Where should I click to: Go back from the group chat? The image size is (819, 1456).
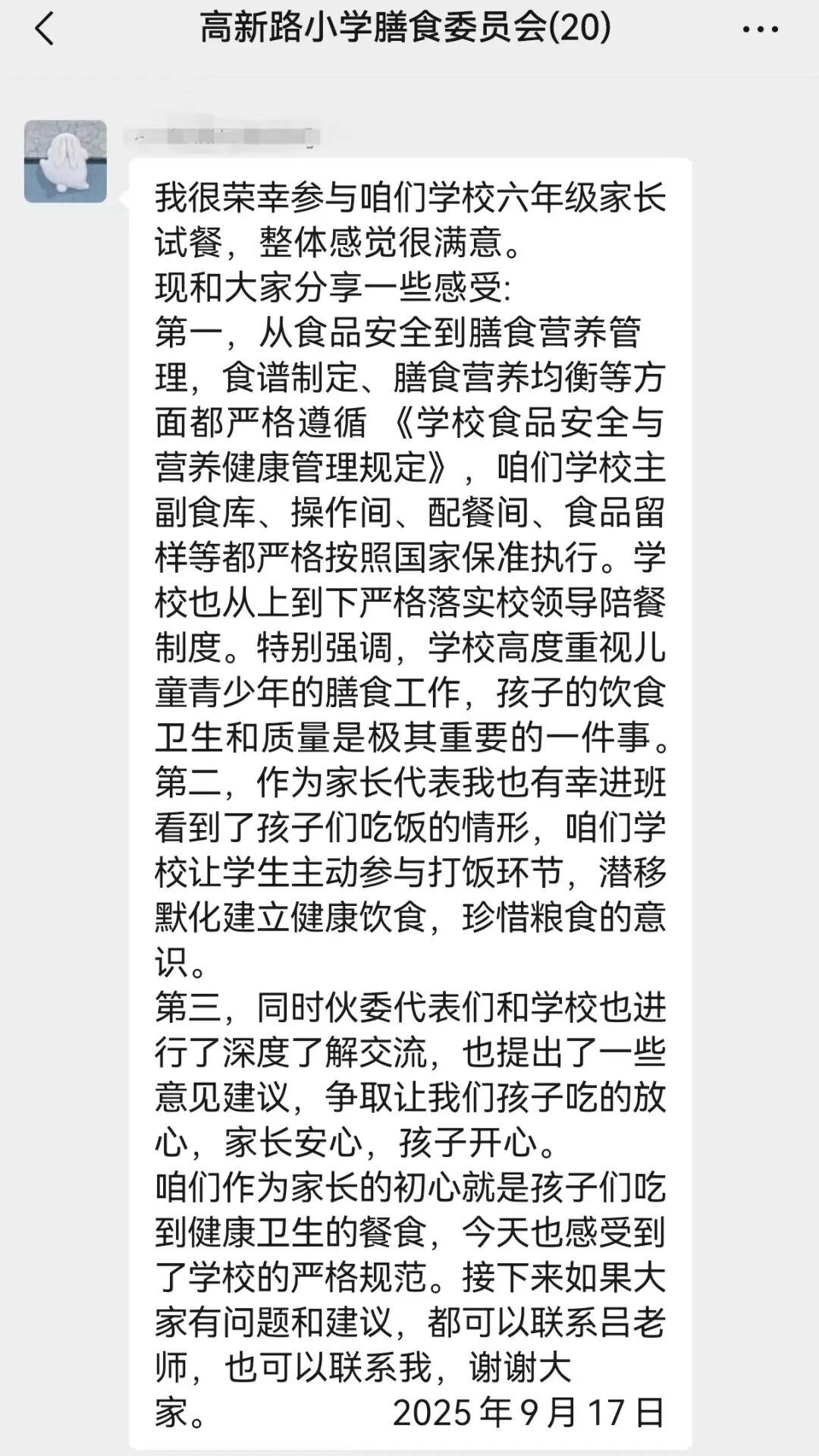click(44, 30)
